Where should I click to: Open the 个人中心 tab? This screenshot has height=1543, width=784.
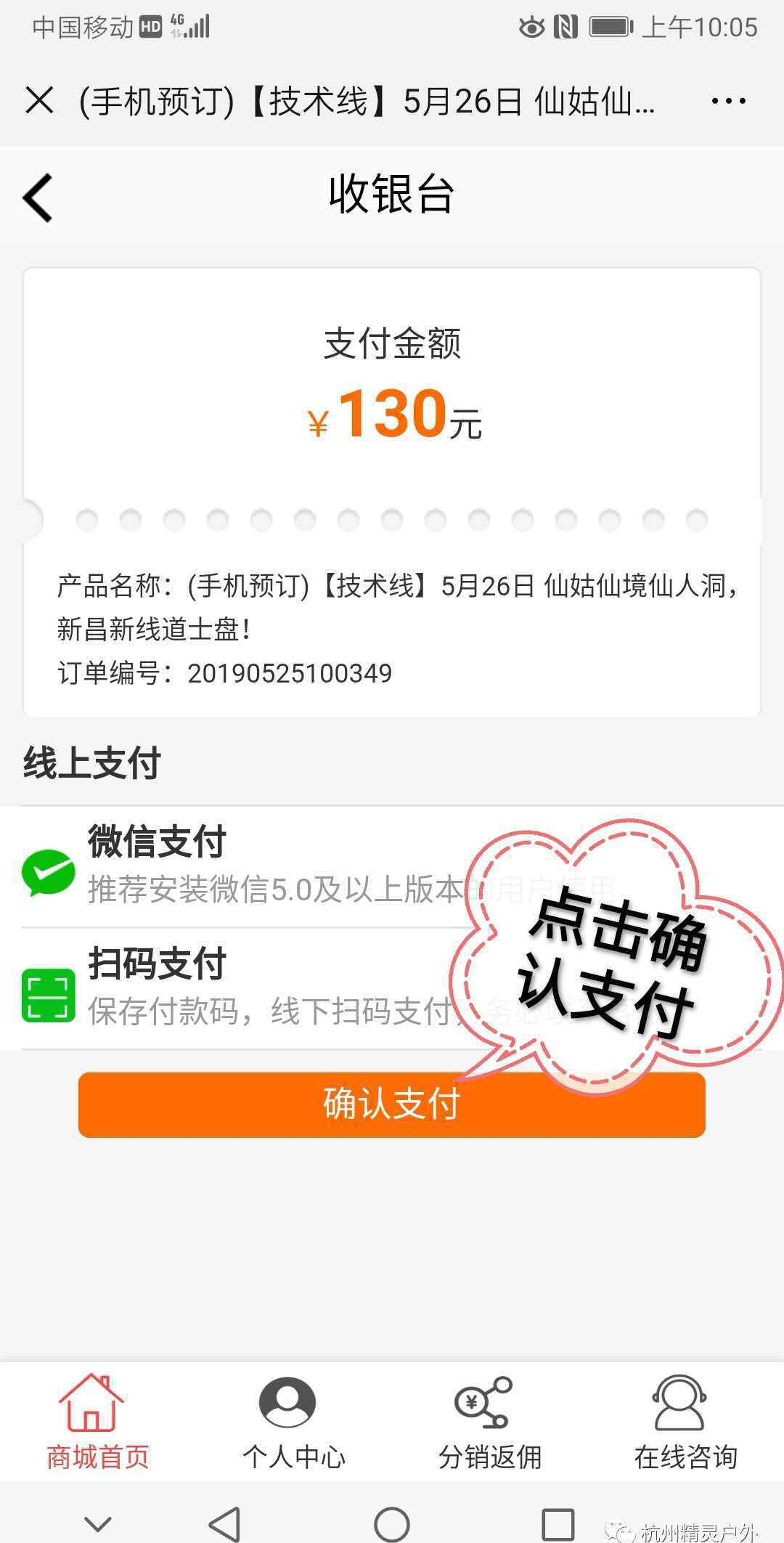(x=294, y=1423)
